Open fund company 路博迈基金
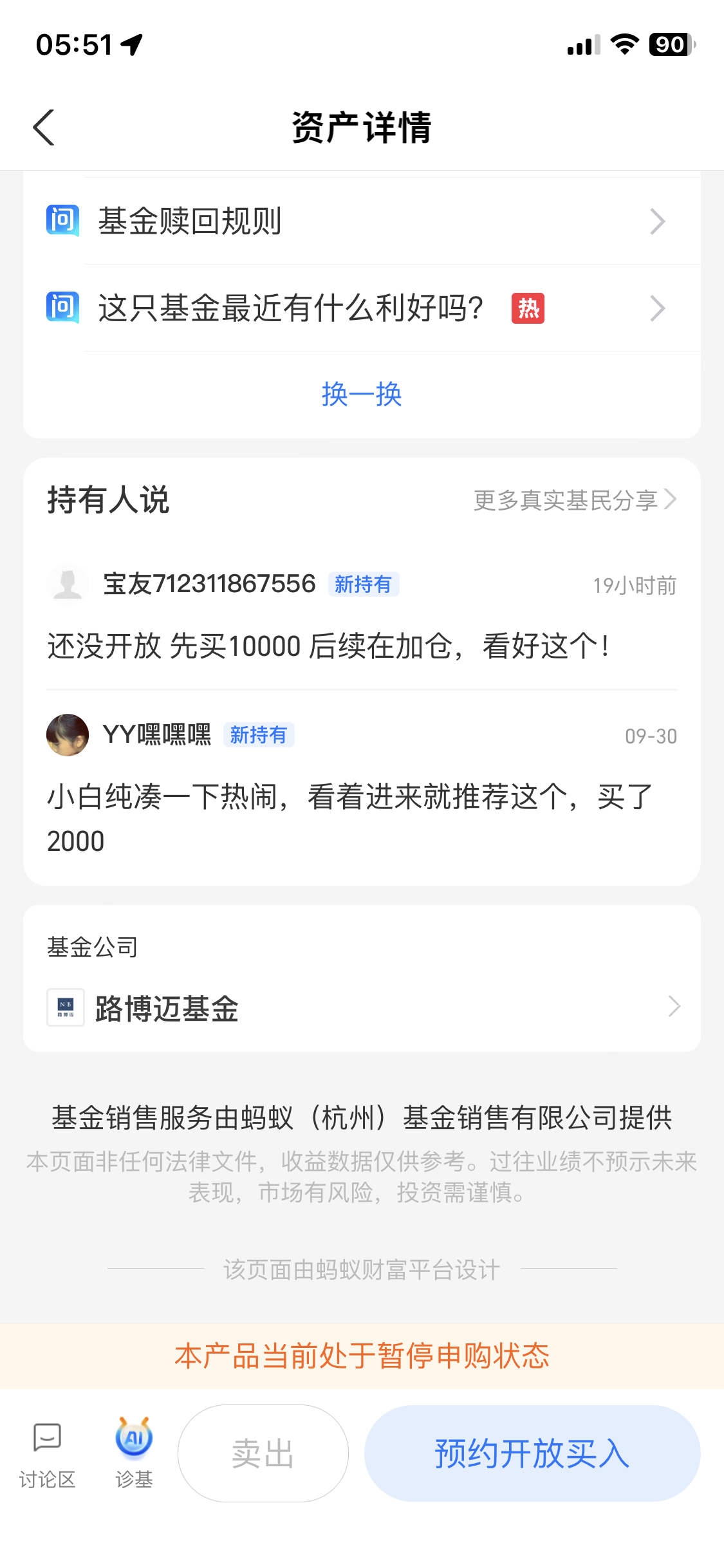The height and width of the screenshot is (1568, 724). (x=362, y=1007)
